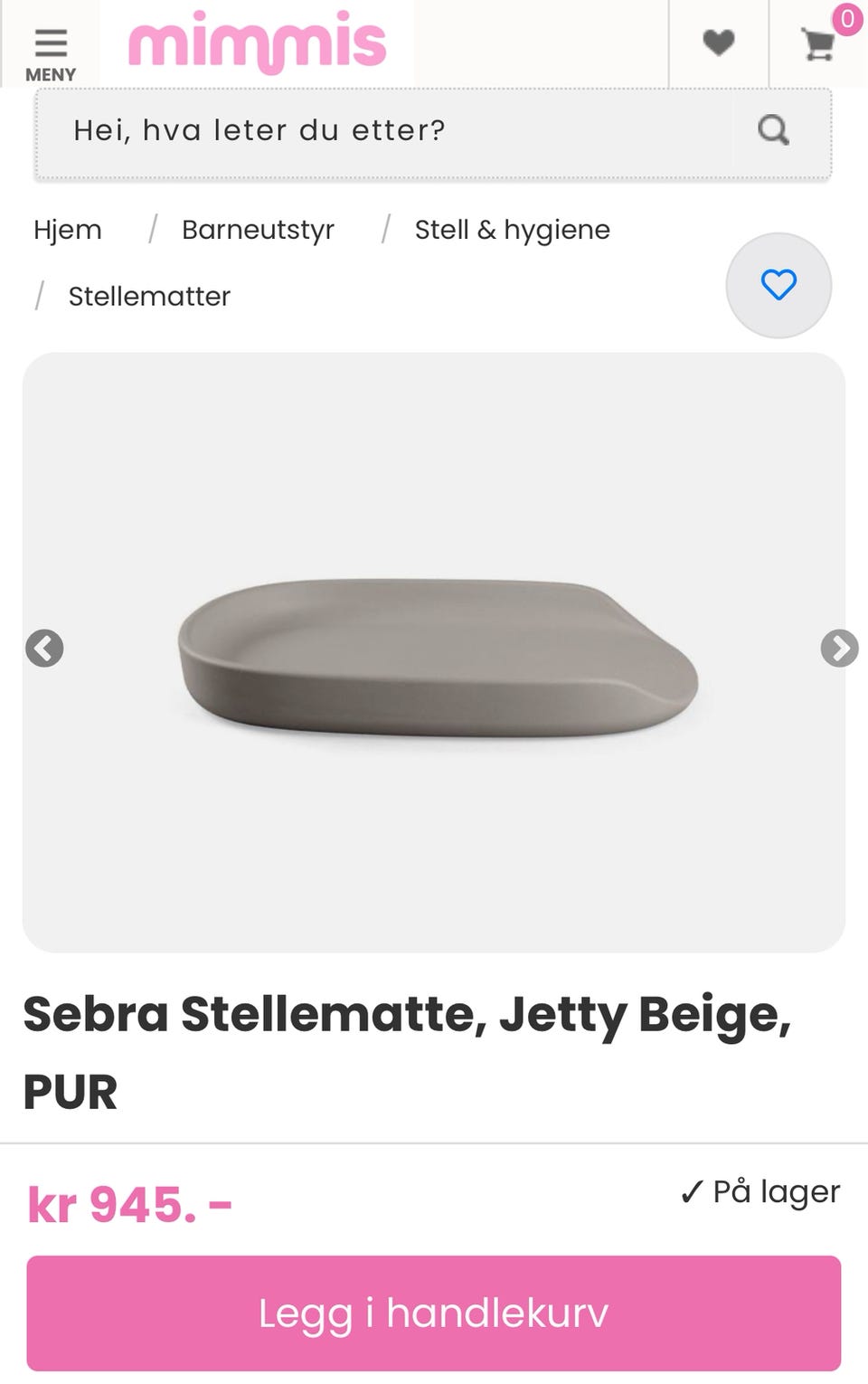This screenshot has height=1384, width=868.
Task: Click the checkmark next to På lager
Action: [x=692, y=1193]
